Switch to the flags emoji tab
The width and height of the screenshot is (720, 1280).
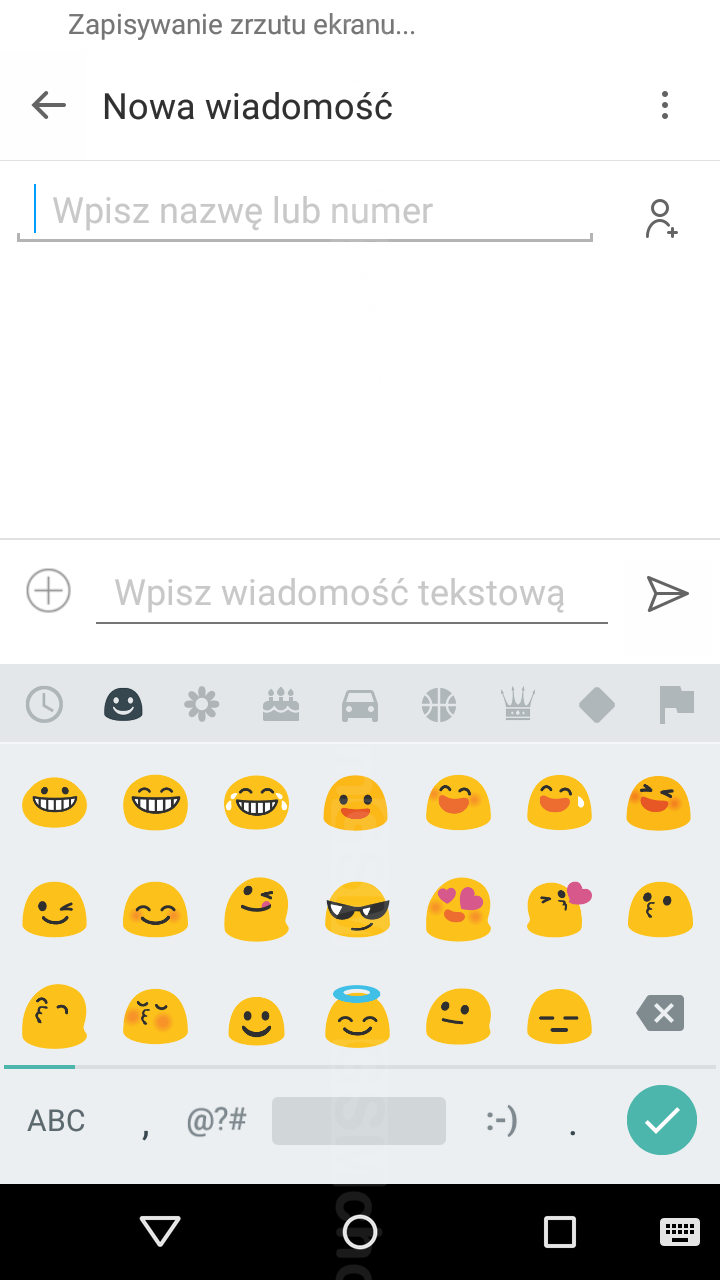[x=676, y=705]
